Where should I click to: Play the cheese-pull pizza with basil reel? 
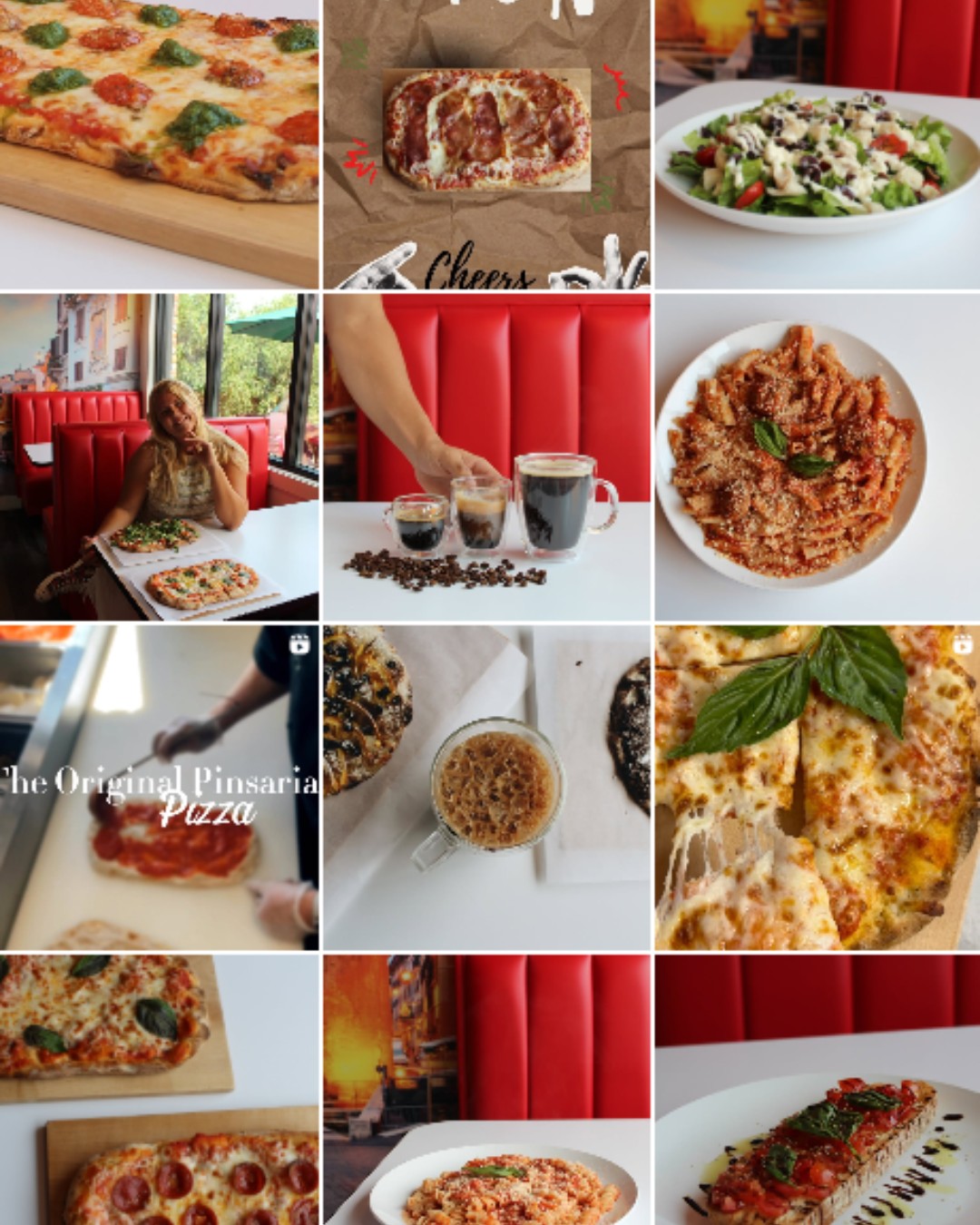click(818, 787)
